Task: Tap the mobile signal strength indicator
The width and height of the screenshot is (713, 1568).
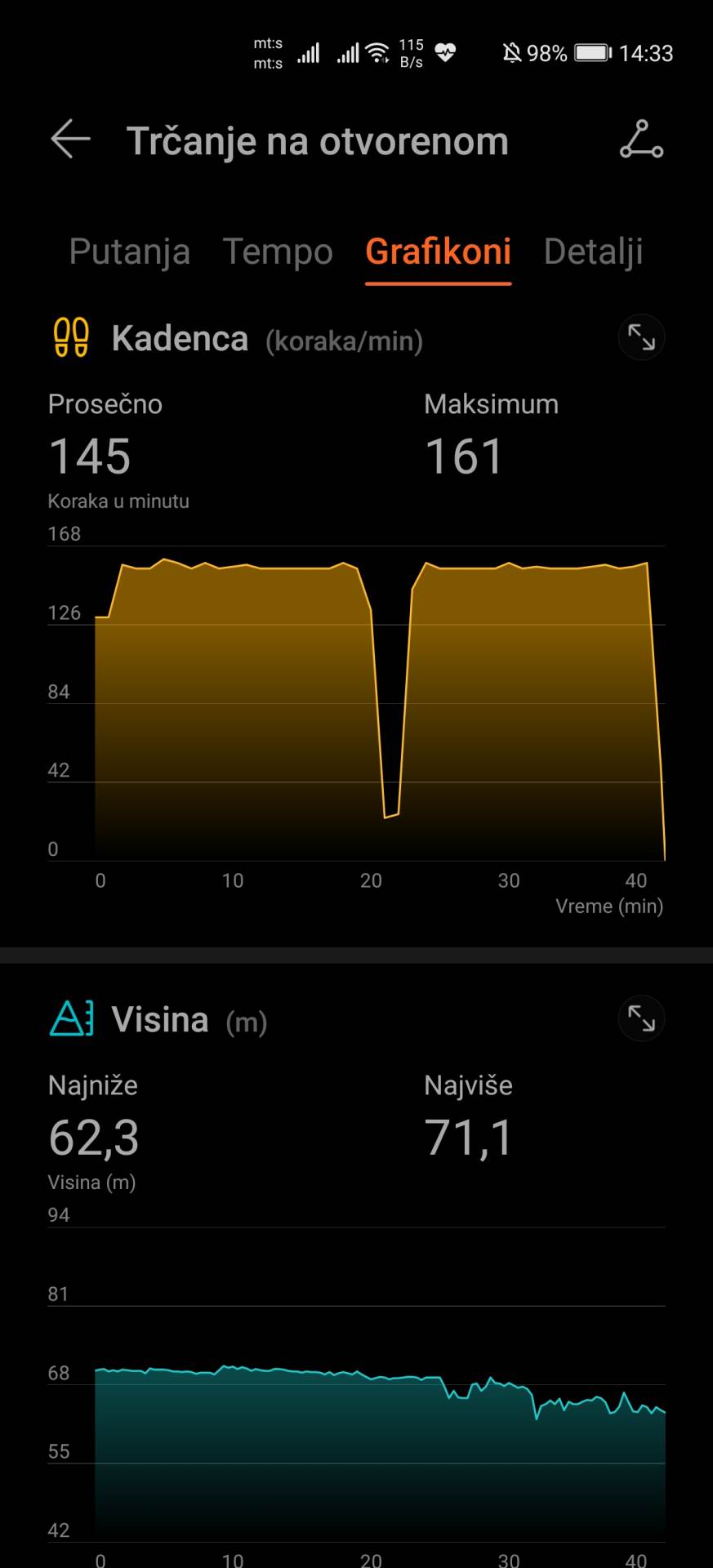Action: [x=310, y=51]
